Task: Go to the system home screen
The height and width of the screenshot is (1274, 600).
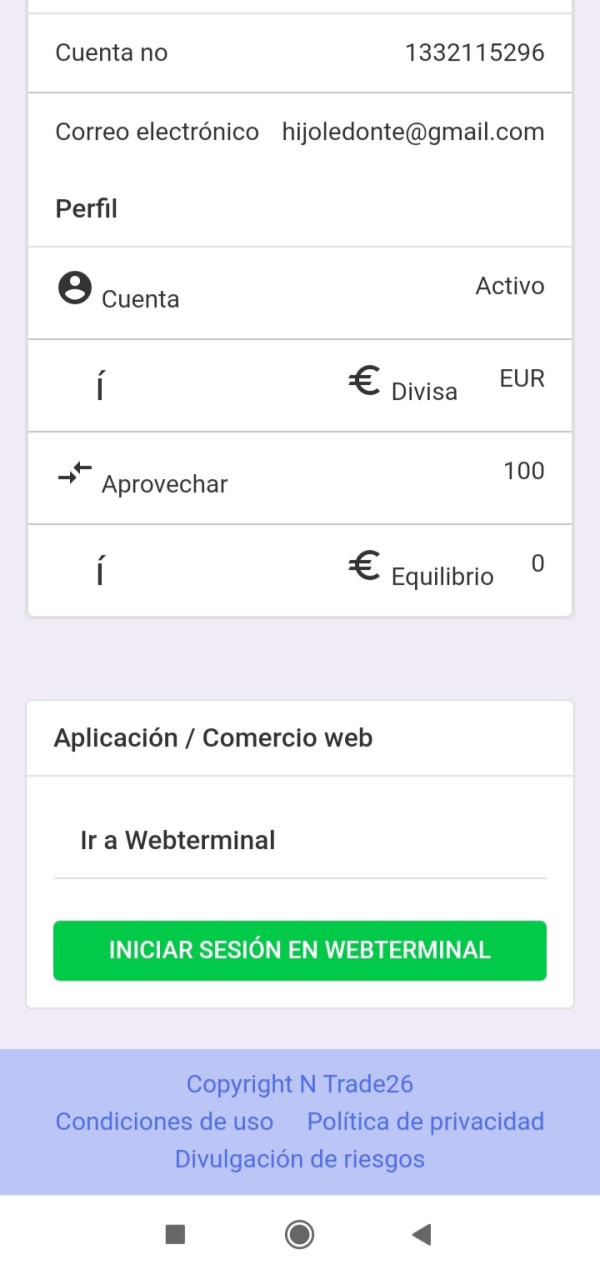Action: 299,1235
